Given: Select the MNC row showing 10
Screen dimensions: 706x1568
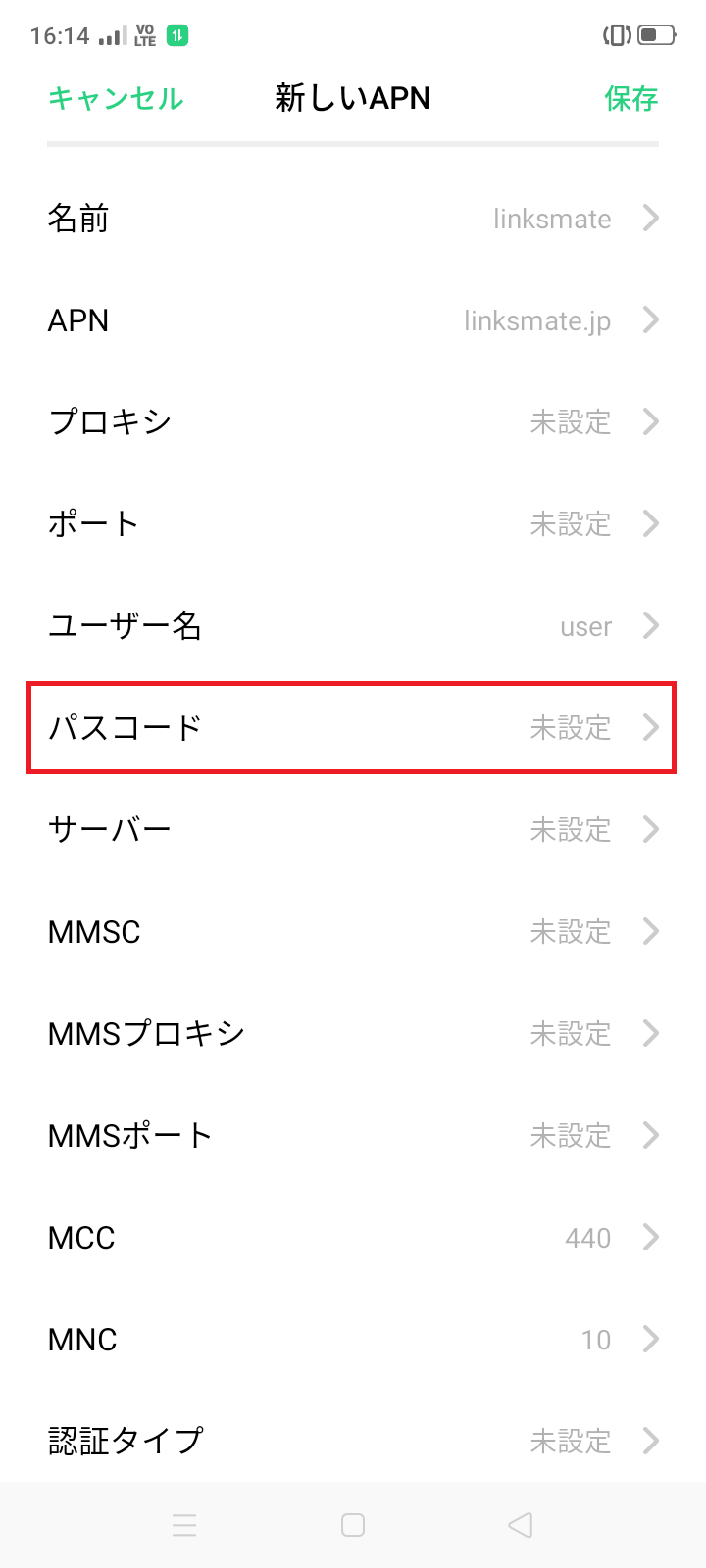Looking at the screenshot, I should point(353,1339).
